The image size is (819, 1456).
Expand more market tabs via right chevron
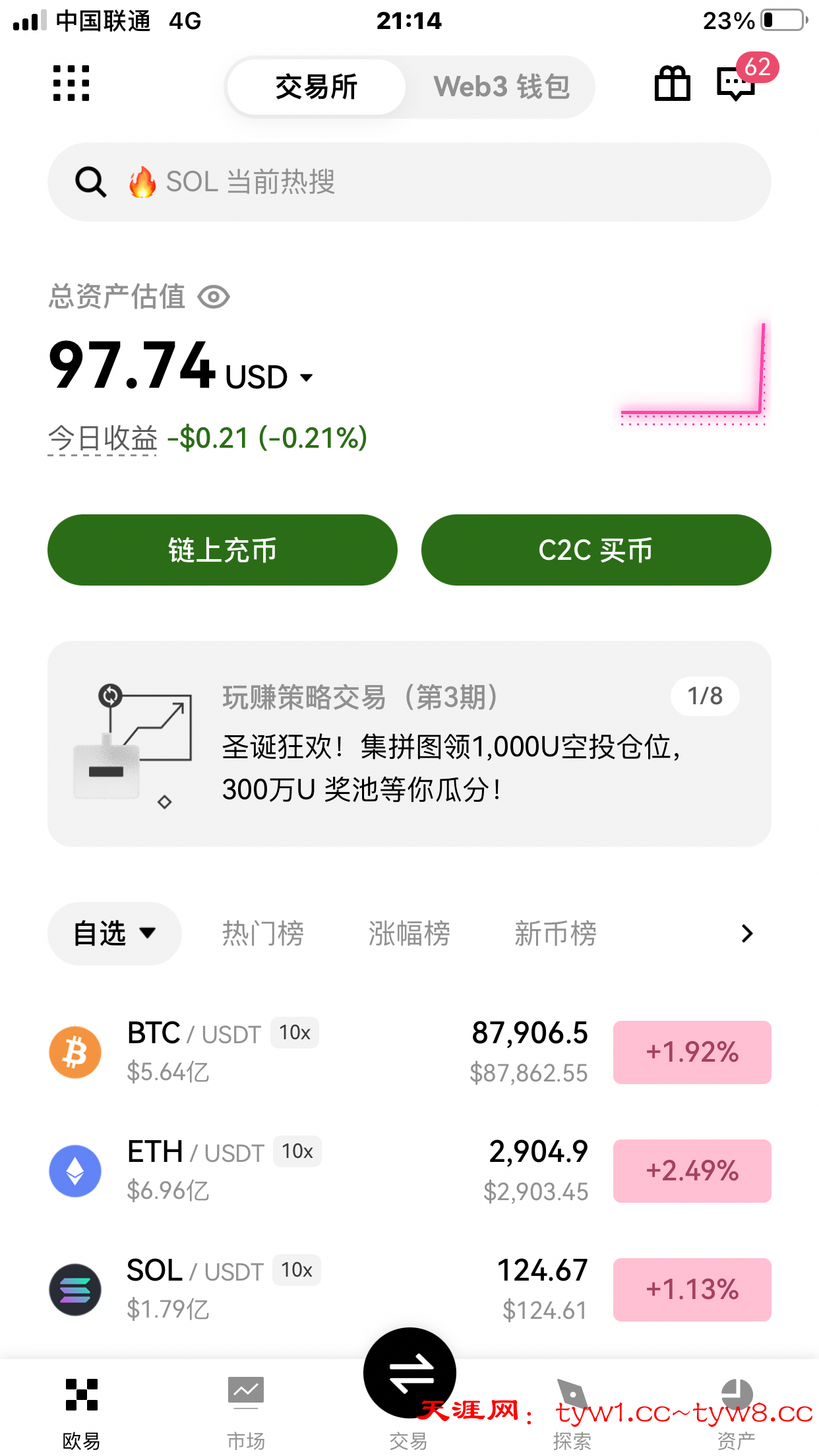(x=746, y=934)
